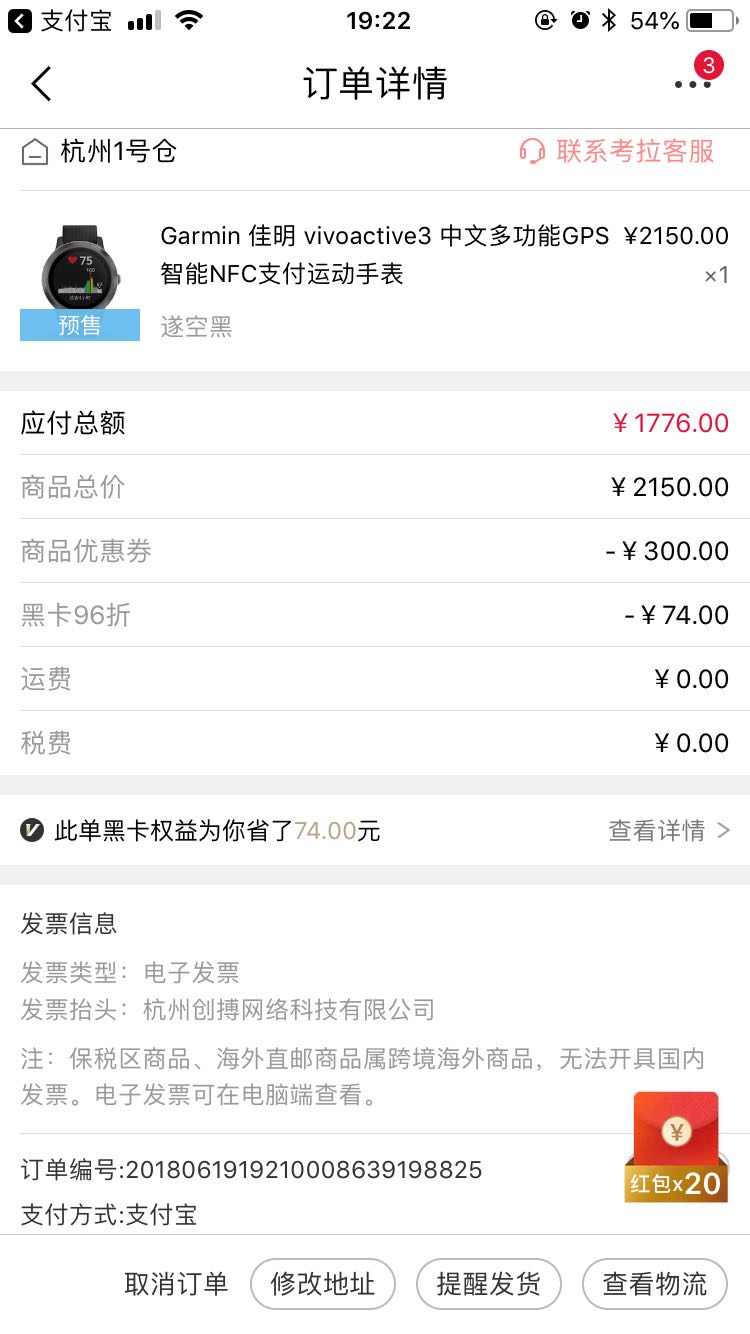Select the 订单详情 title bar
Screen dimensions: 750x1334
point(375,83)
